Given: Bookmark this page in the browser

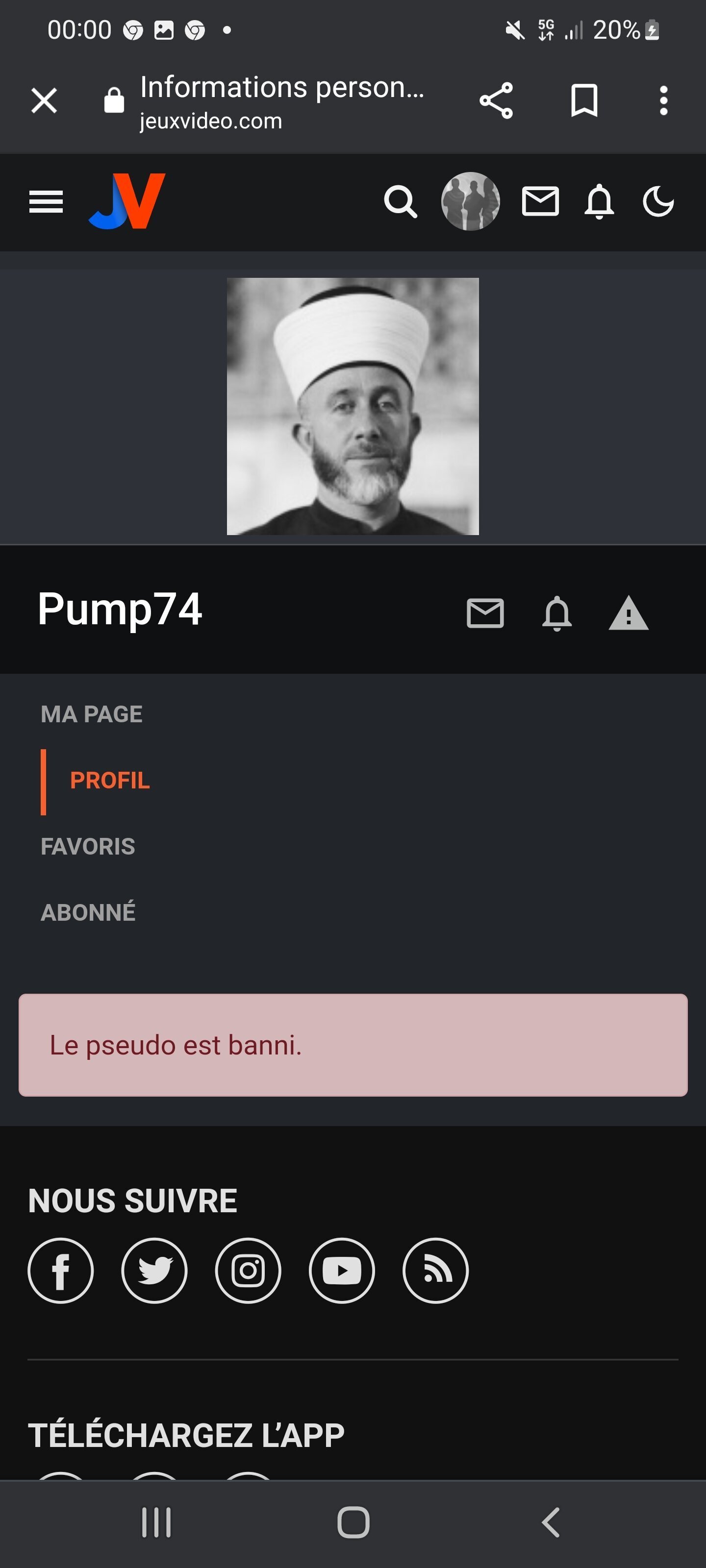Looking at the screenshot, I should coord(583,100).
